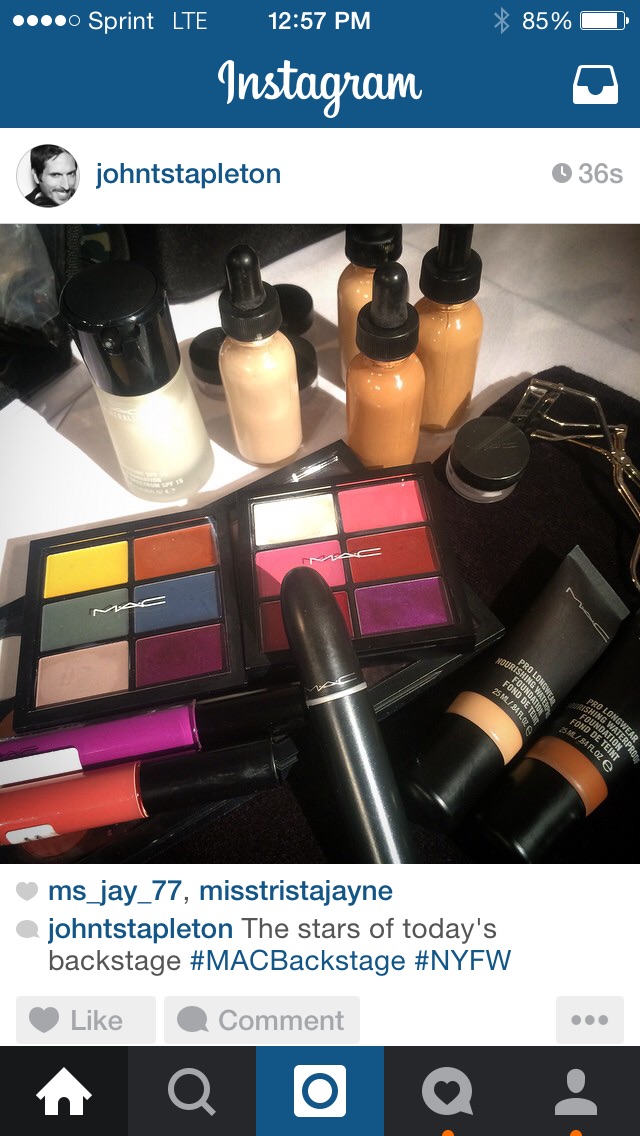Screen dimensions: 640x1136
Task: Open the Profile tab
Action: pyautogui.click(x=575, y=1091)
